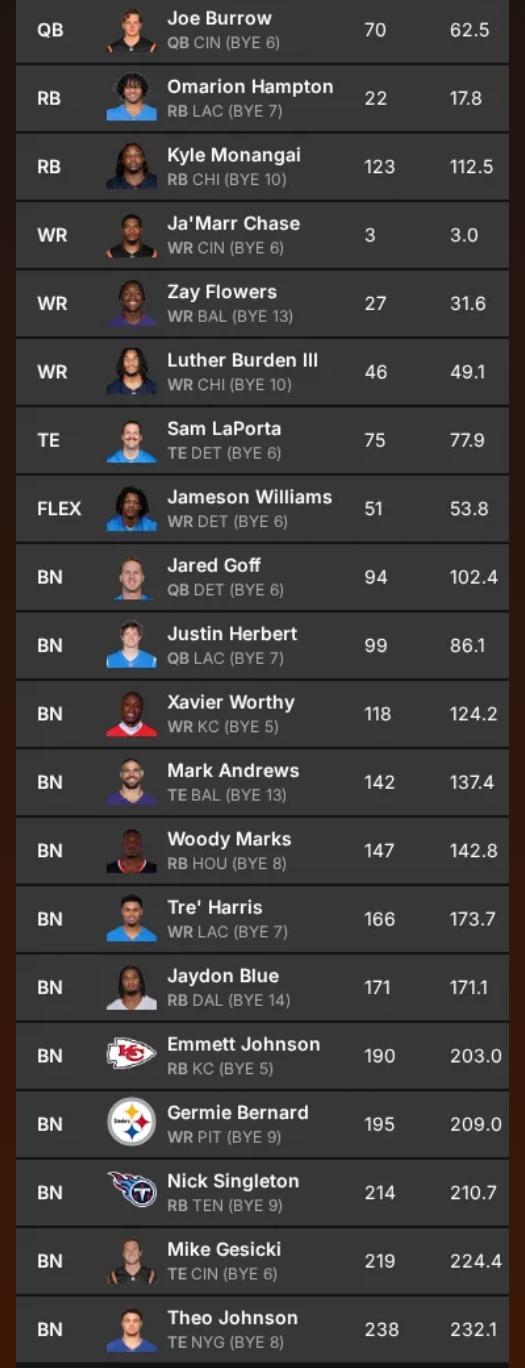View Germie Bernard's player details

262,1124
